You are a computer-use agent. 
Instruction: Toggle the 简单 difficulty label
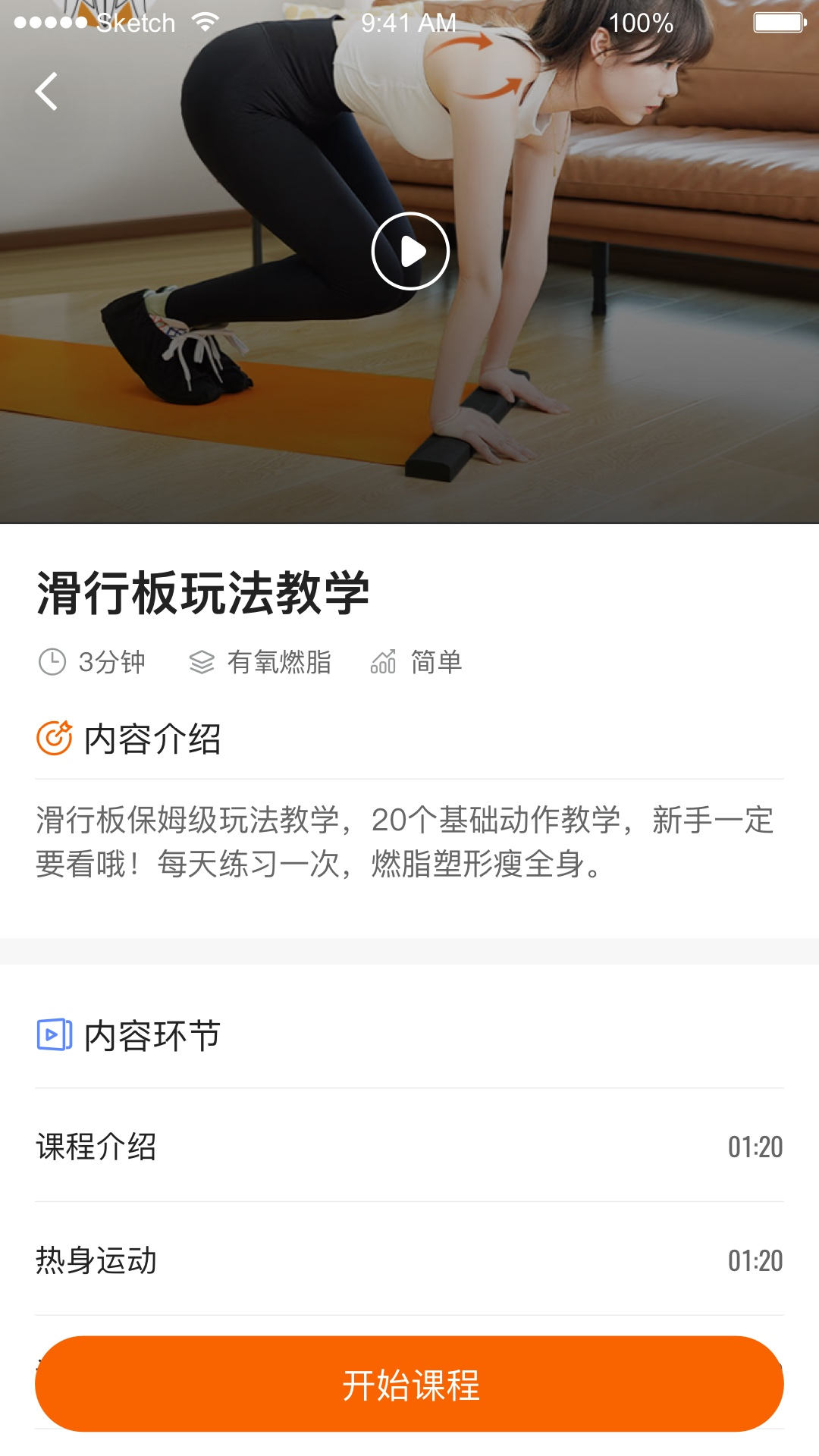[x=437, y=661]
